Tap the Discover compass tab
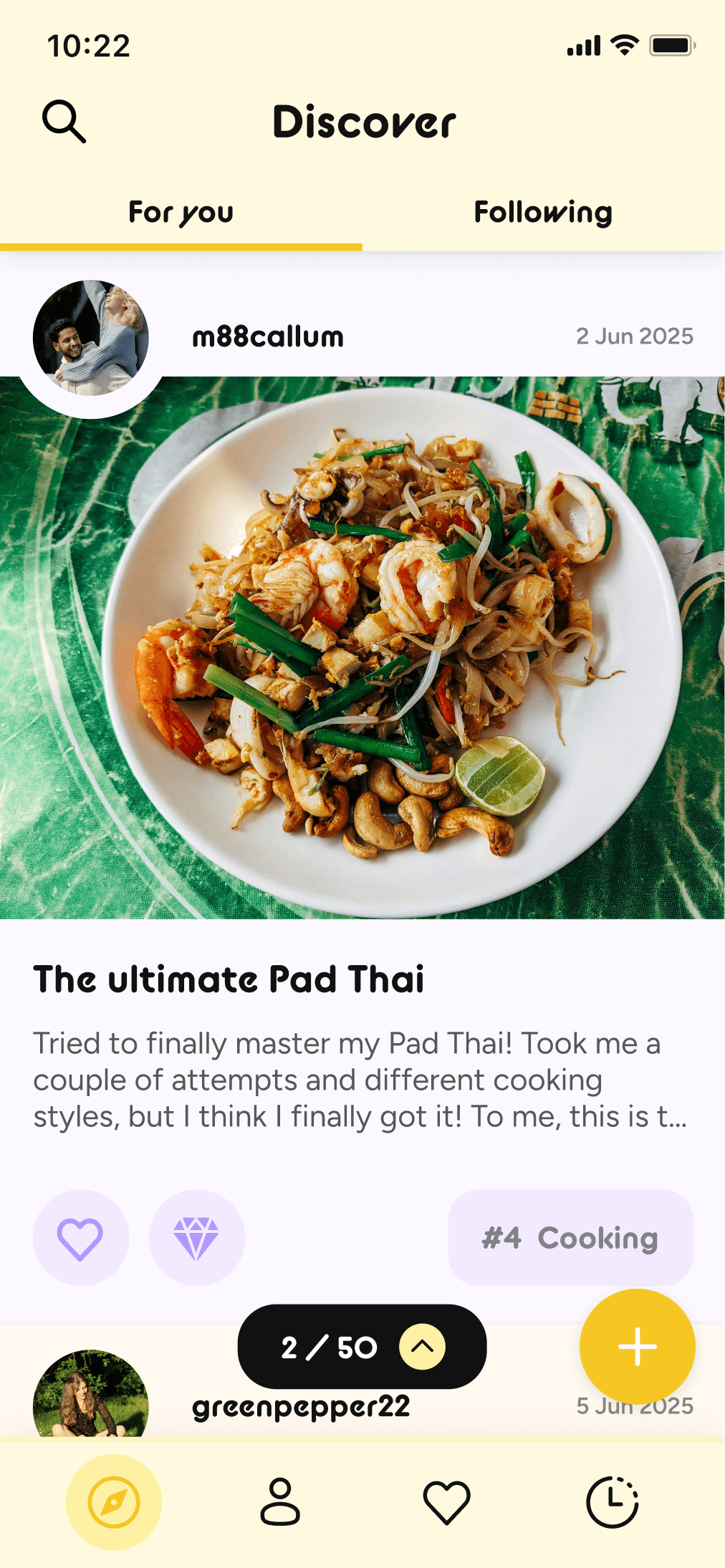Image resolution: width=725 pixels, height=1568 pixels. (114, 1502)
